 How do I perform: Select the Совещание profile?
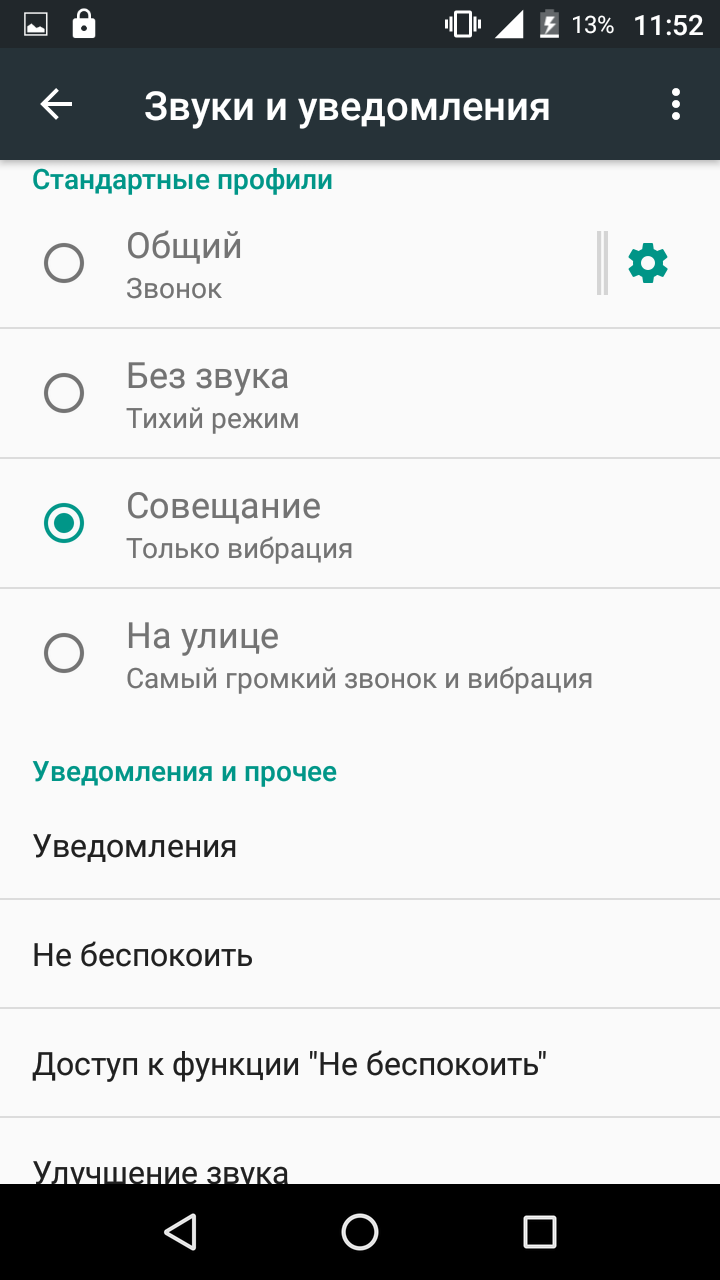(x=360, y=524)
